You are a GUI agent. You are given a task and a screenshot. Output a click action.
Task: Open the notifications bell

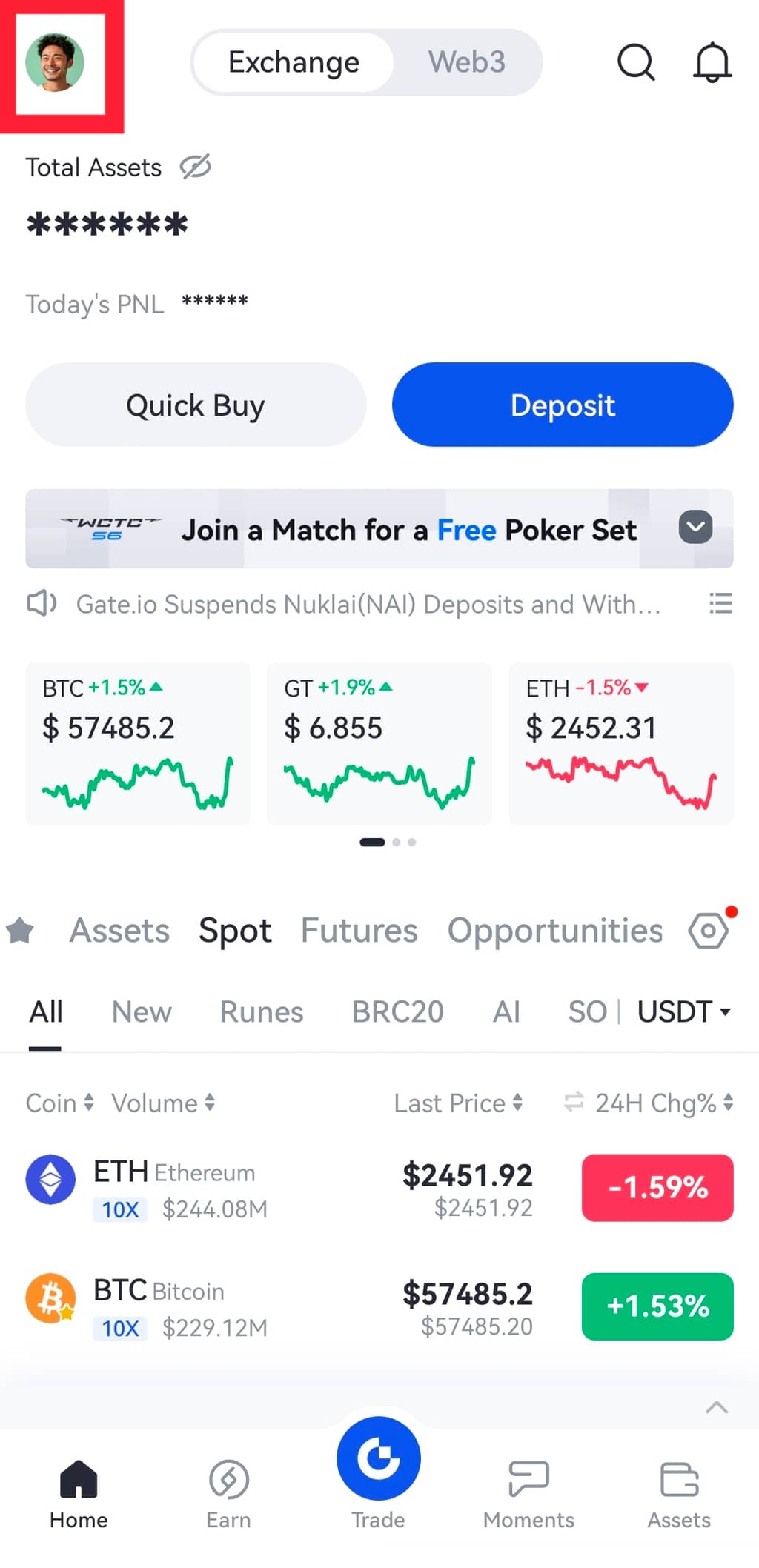pyautogui.click(x=712, y=62)
